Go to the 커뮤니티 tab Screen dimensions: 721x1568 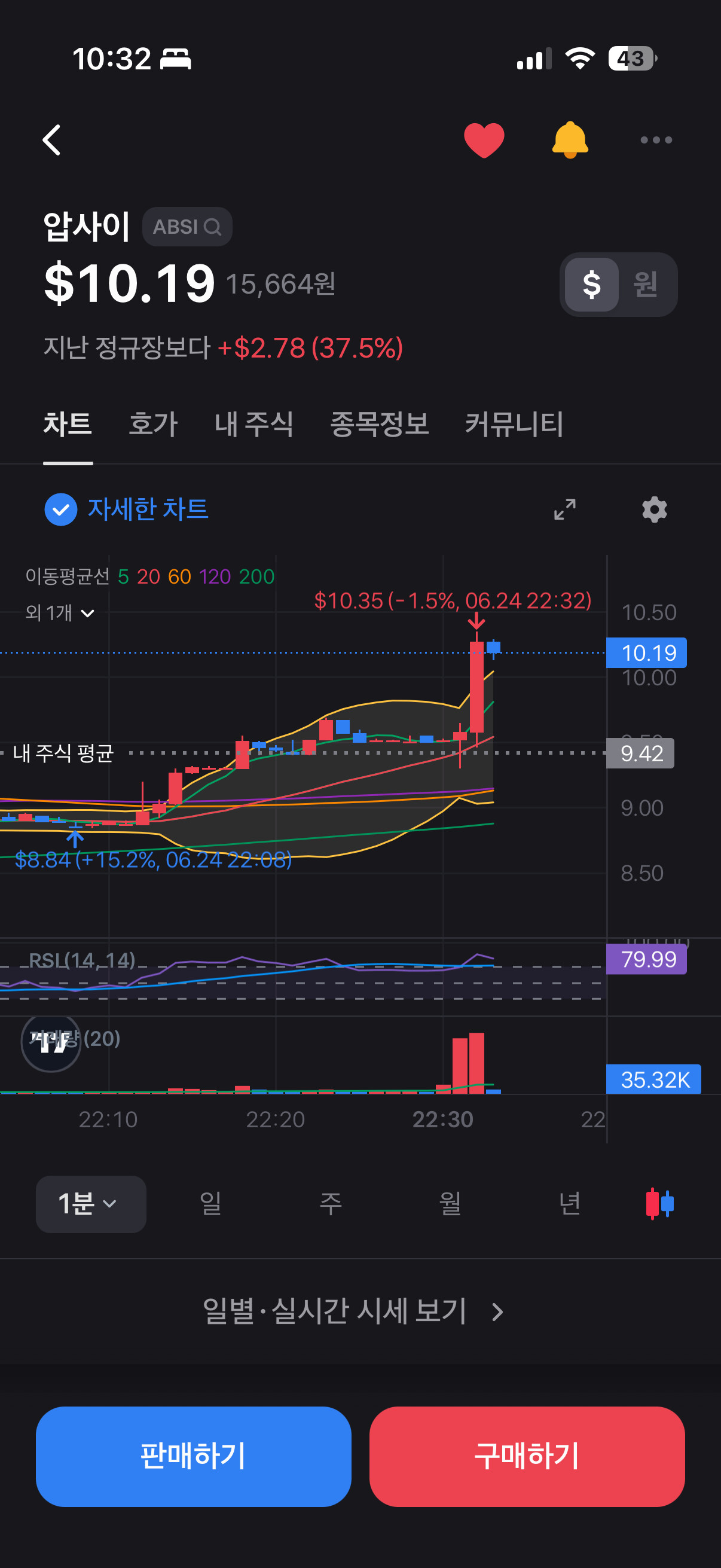(x=514, y=423)
